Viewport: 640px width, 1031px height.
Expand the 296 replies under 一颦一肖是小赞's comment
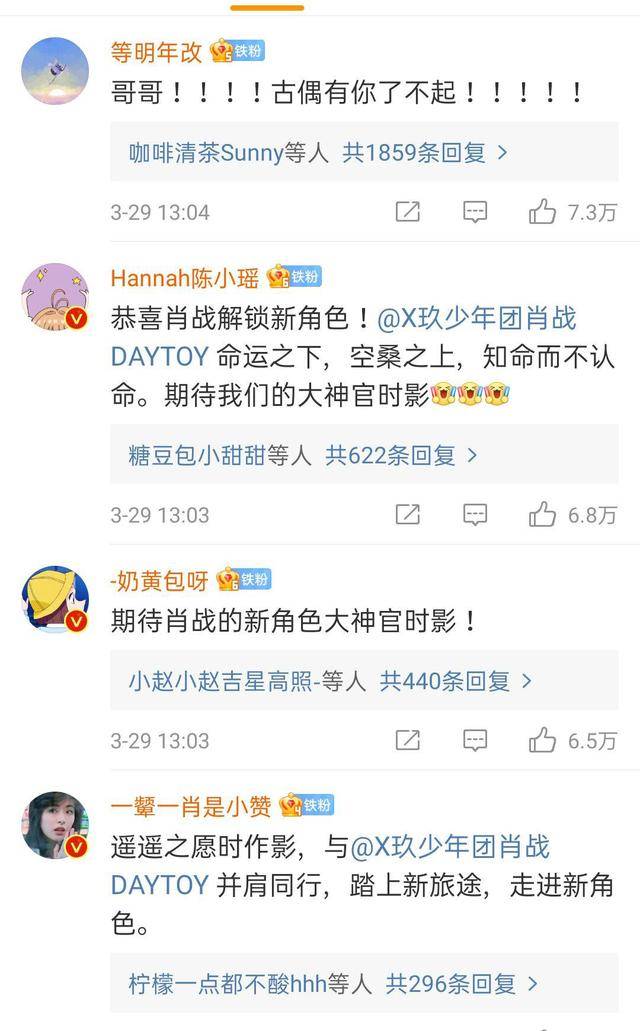[x=333, y=984]
